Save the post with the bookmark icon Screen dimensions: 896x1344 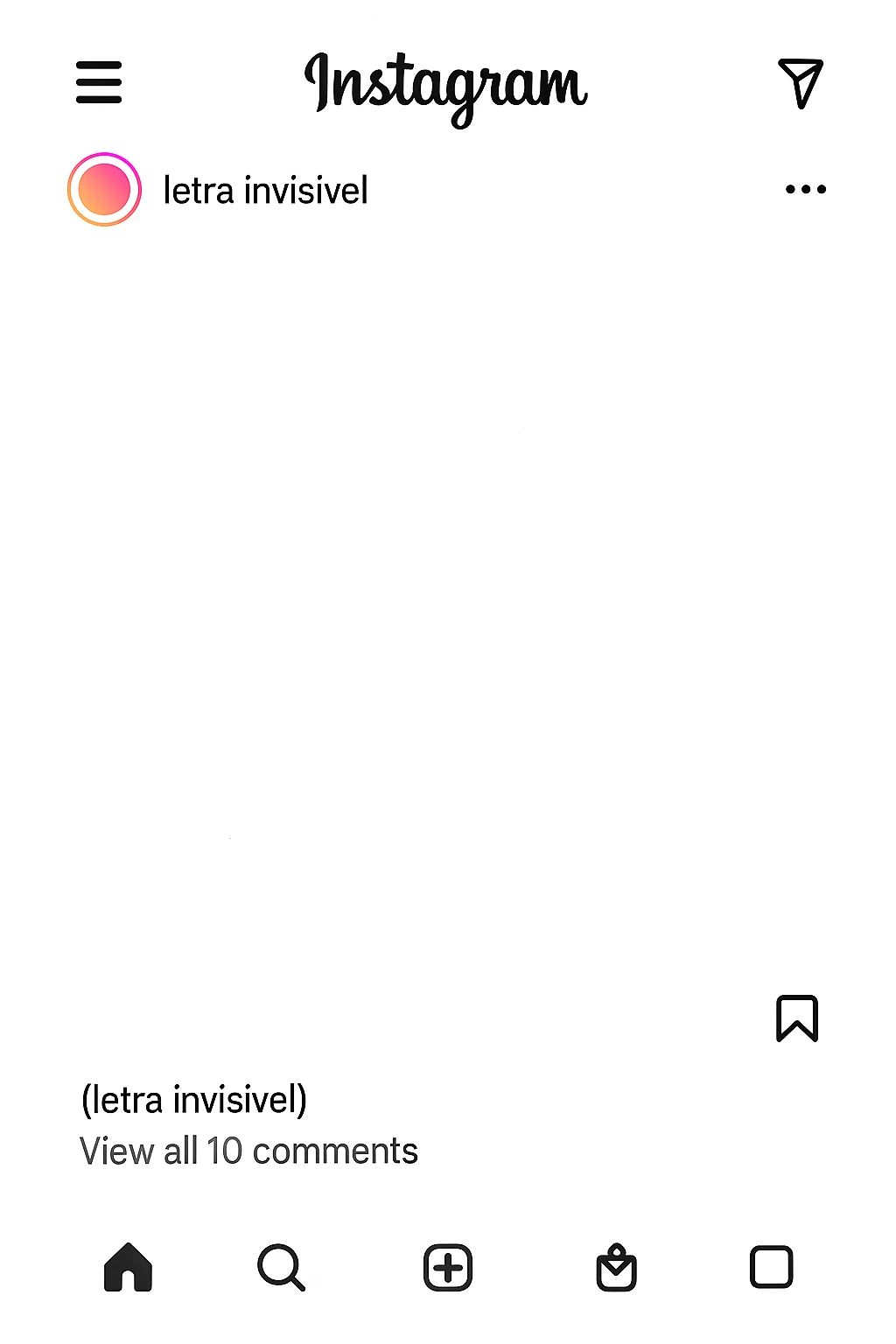point(797,1018)
